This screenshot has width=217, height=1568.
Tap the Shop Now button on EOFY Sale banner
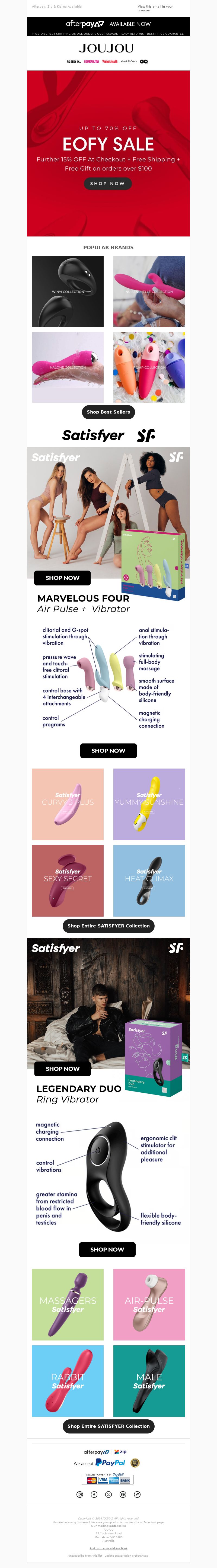point(107,183)
